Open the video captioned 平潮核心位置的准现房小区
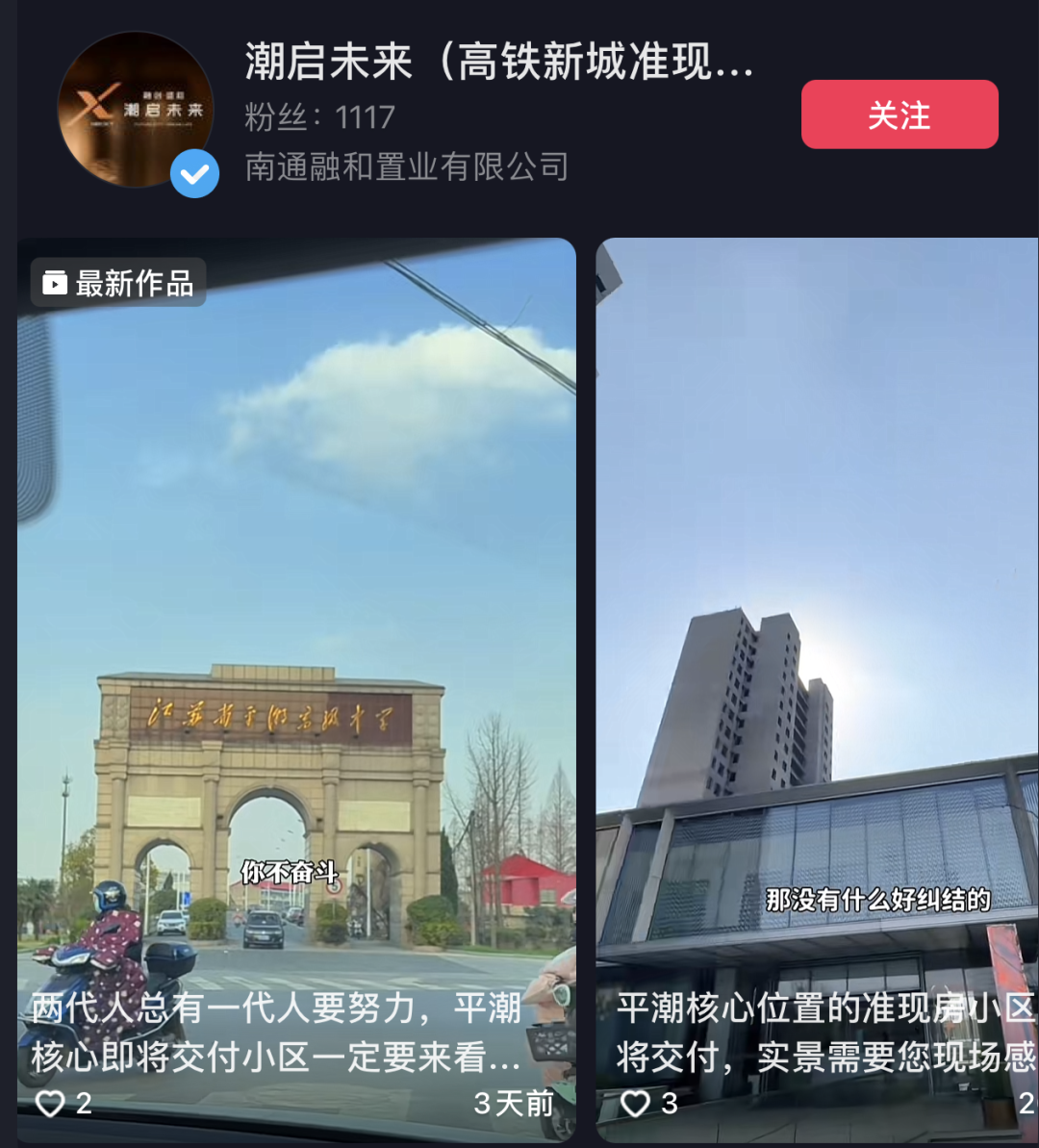 click(818, 674)
